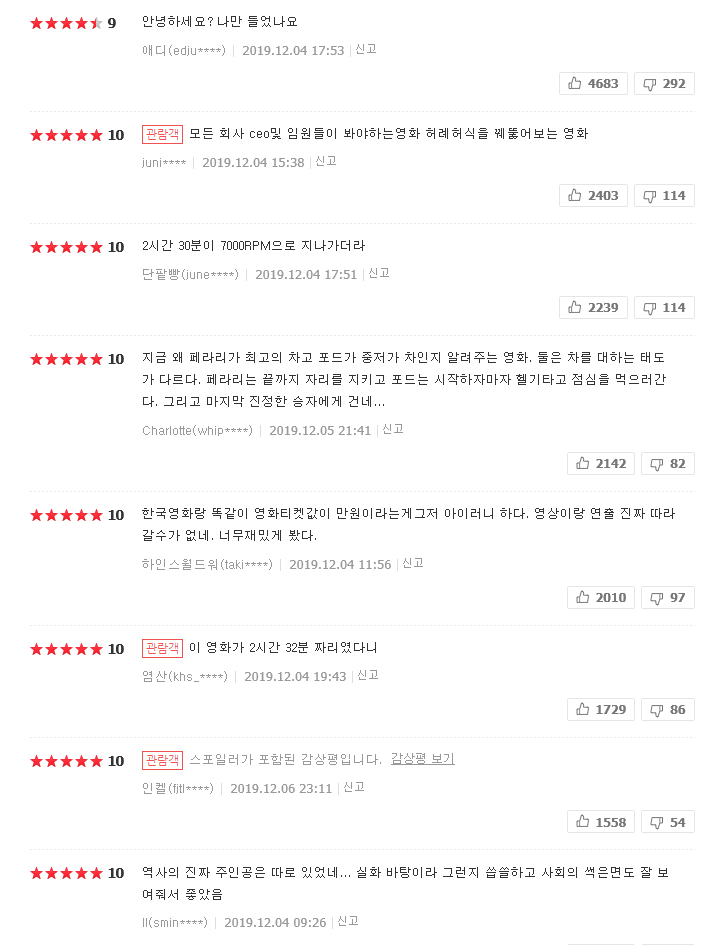The height and width of the screenshot is (945, 725).
Task: Report Charlotte(whip****)'s review
Action: coord(393,429)
